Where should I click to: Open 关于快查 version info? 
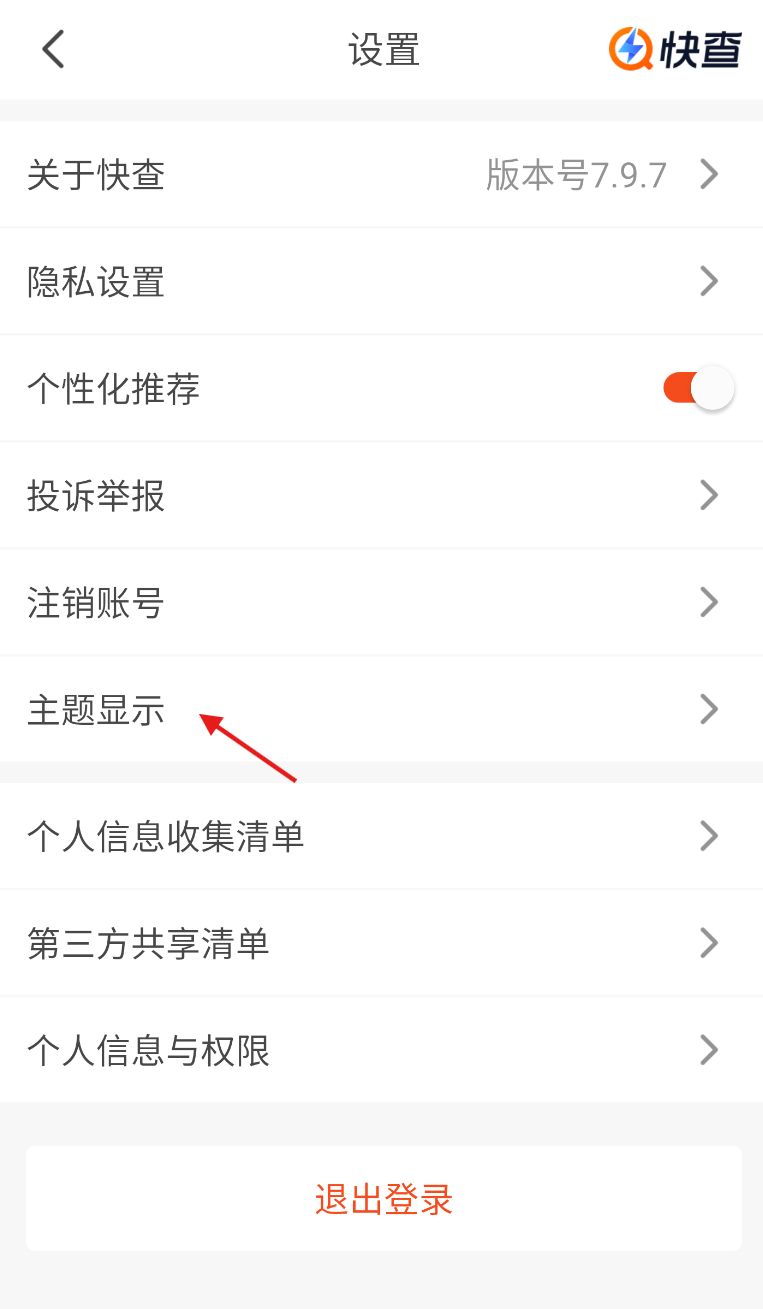pos(381,174)
